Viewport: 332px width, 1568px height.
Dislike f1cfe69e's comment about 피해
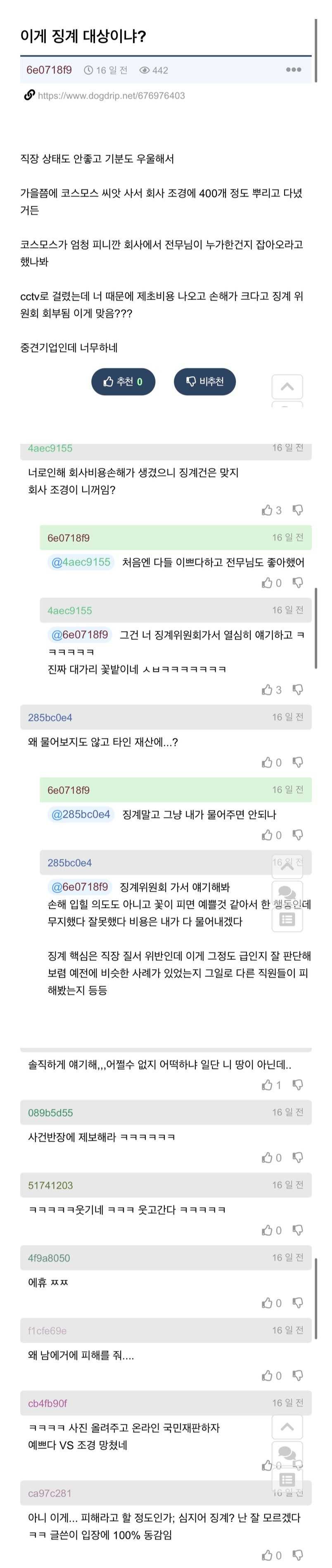tap(298, 1376)
